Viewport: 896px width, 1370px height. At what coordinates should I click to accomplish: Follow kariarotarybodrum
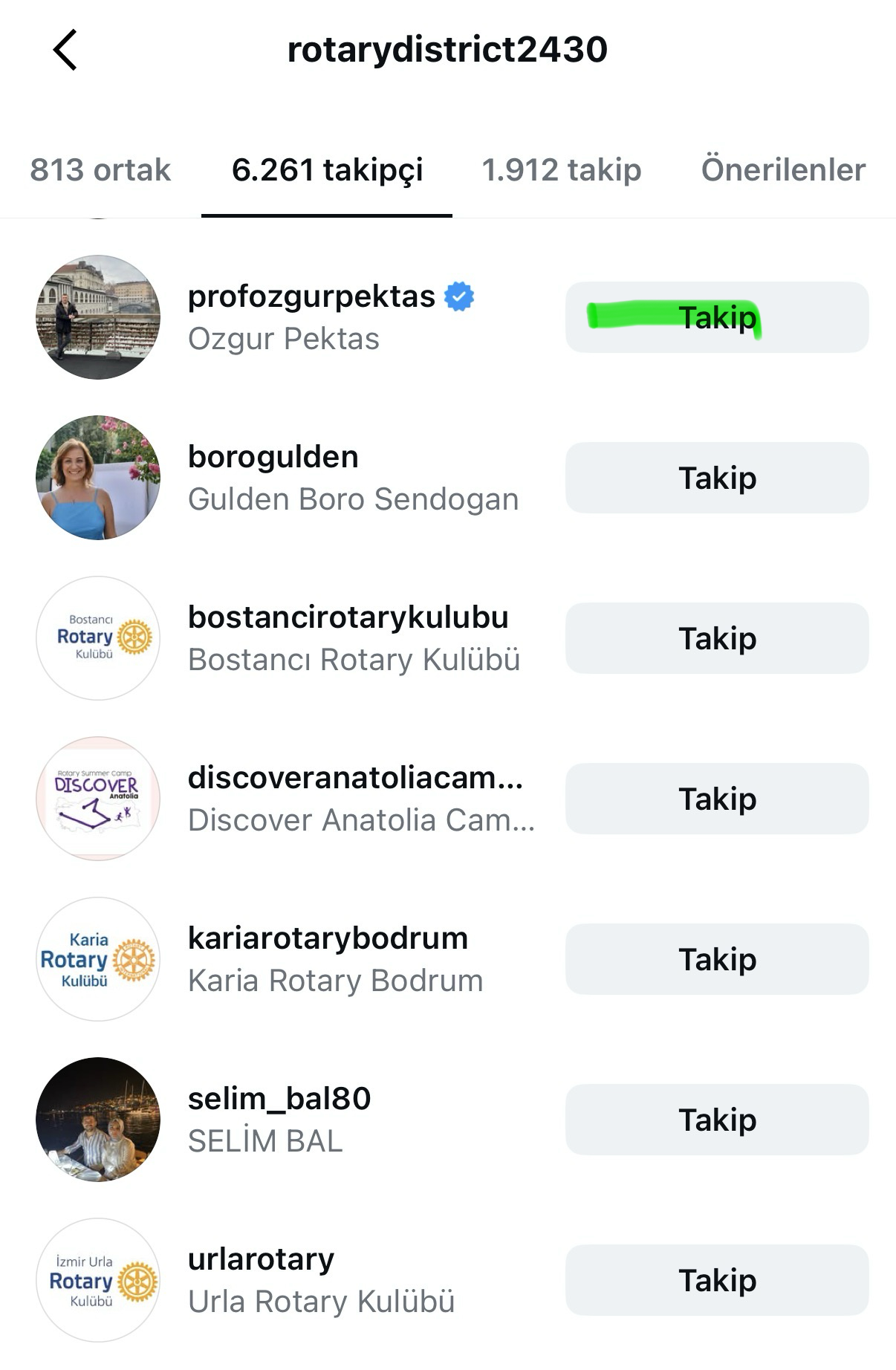(x=717, y=959)
